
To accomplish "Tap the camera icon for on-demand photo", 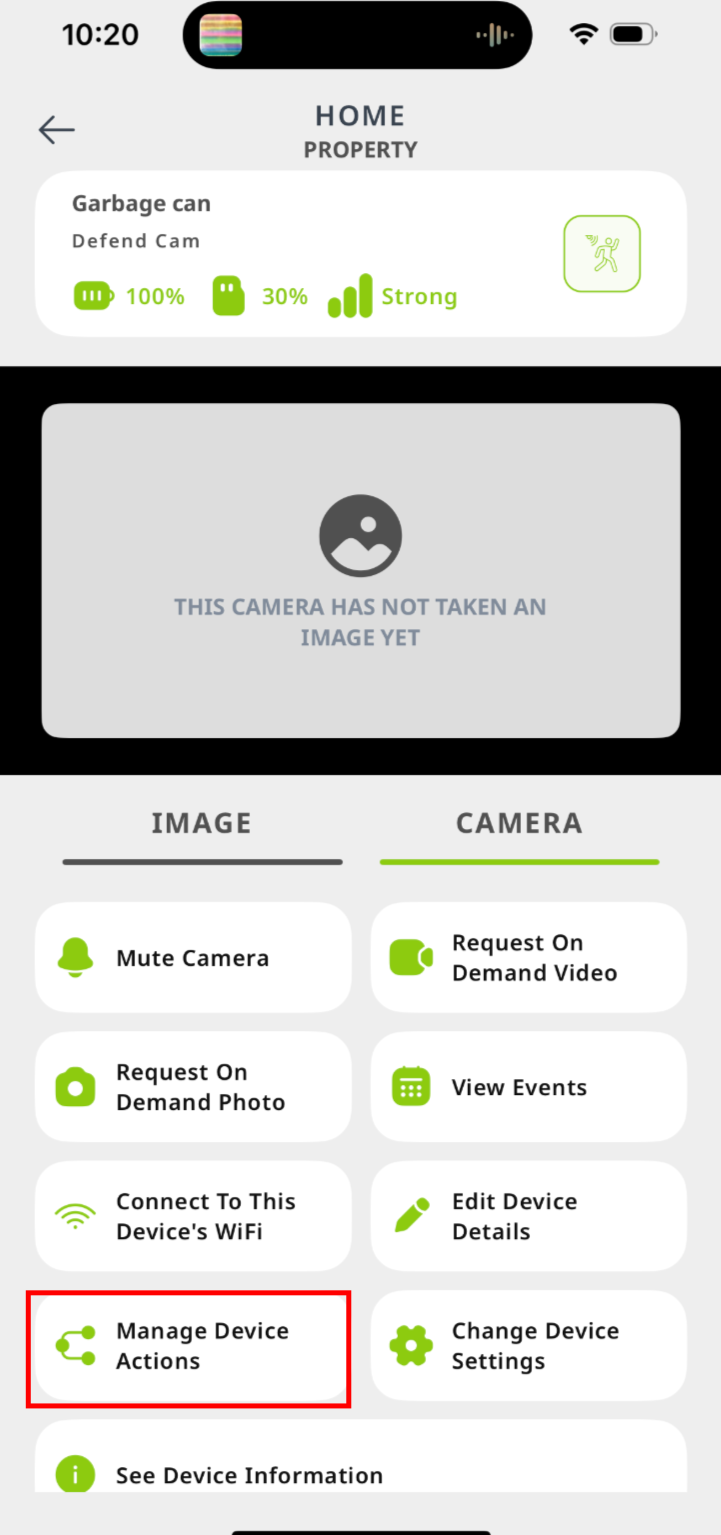I will (x=75, y=1086).
